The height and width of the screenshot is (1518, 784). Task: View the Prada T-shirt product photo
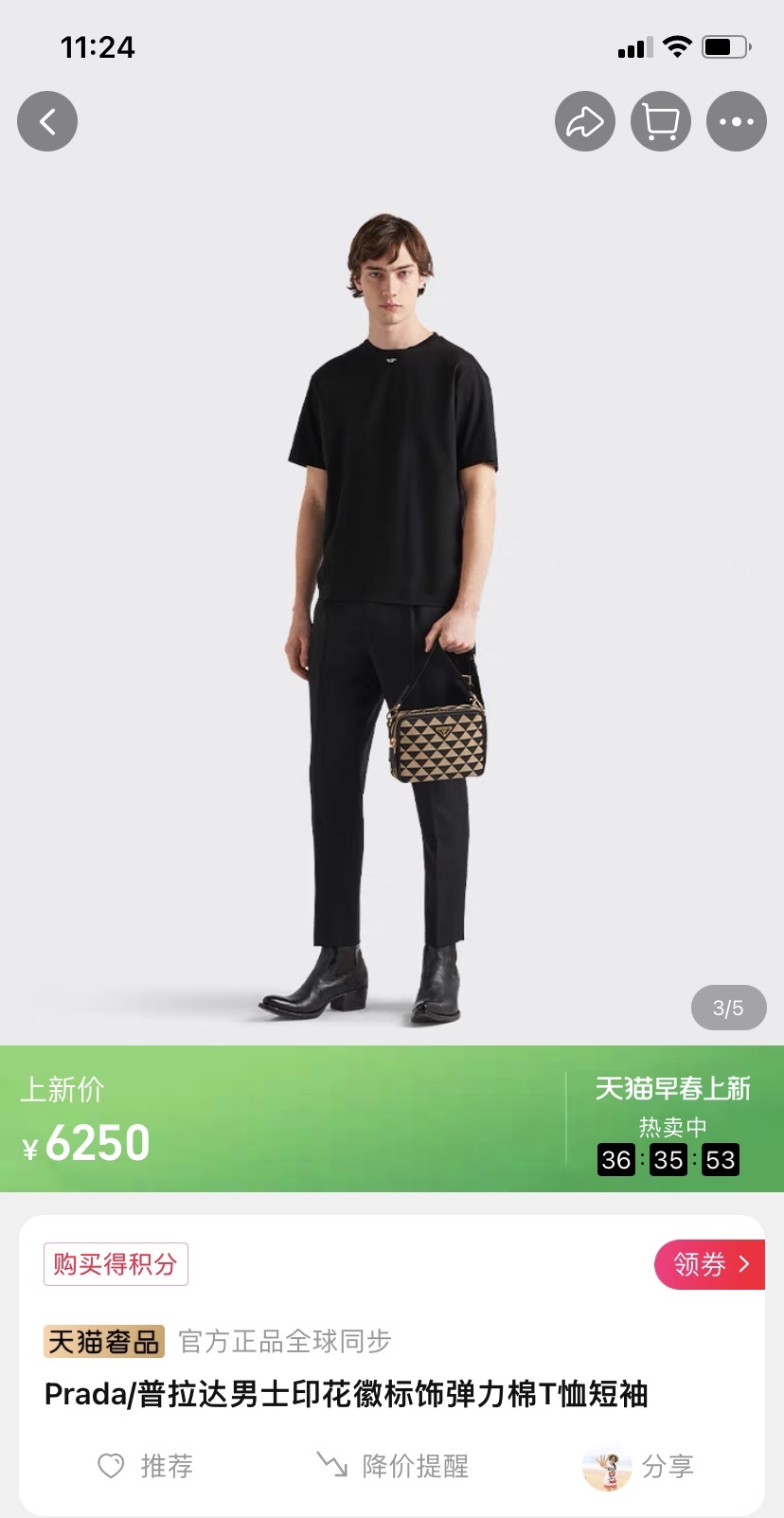392,606
